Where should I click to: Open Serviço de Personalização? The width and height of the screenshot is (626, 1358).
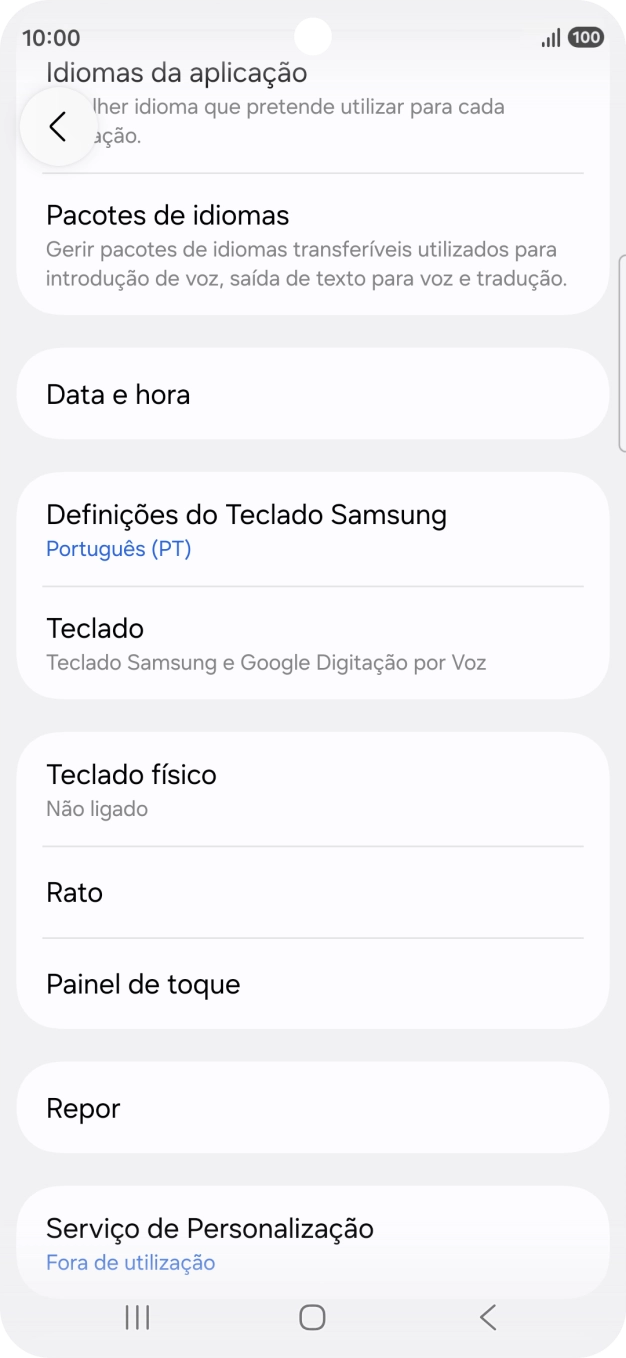(x=313, y=1242)
